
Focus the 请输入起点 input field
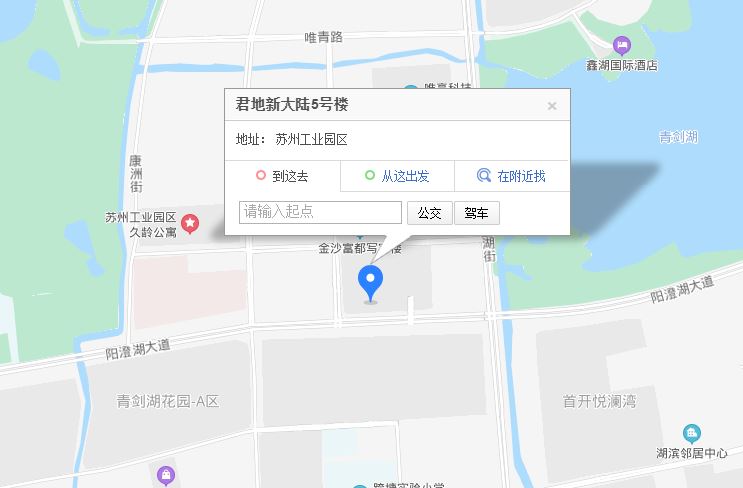pos(320,212)
